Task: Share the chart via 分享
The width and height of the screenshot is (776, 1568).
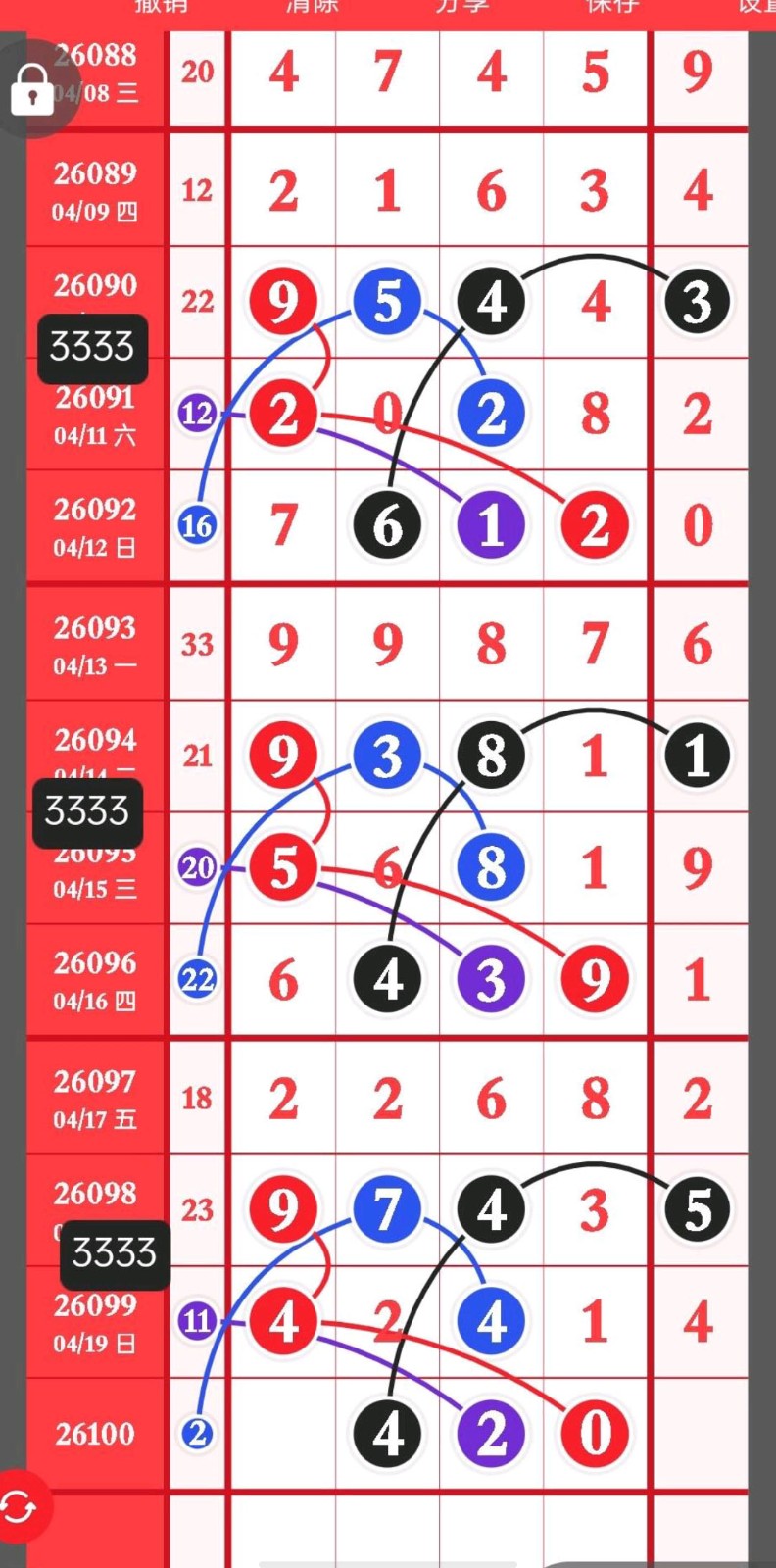Action: click(461, 6)
